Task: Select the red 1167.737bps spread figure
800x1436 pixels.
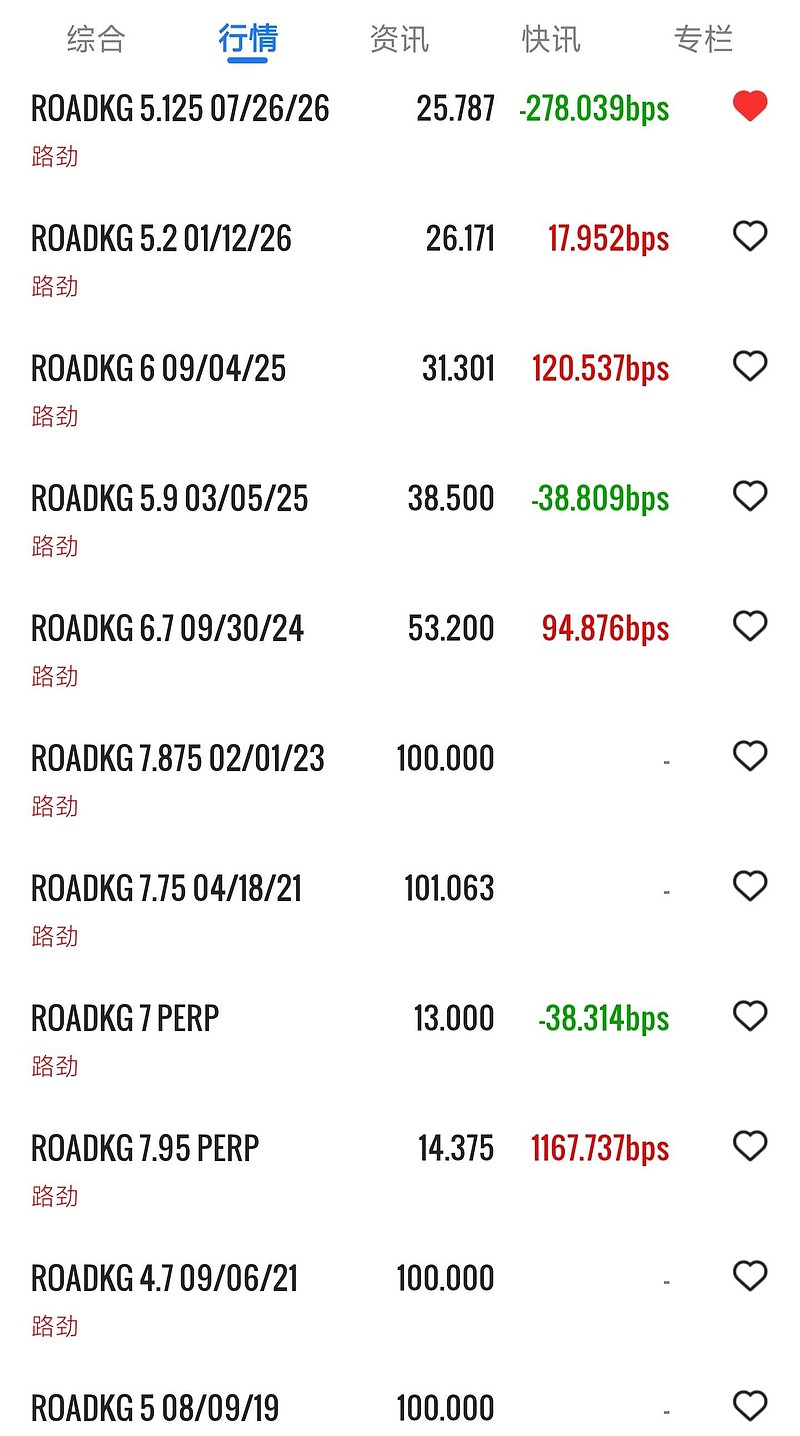Action: click(598, 1148)
